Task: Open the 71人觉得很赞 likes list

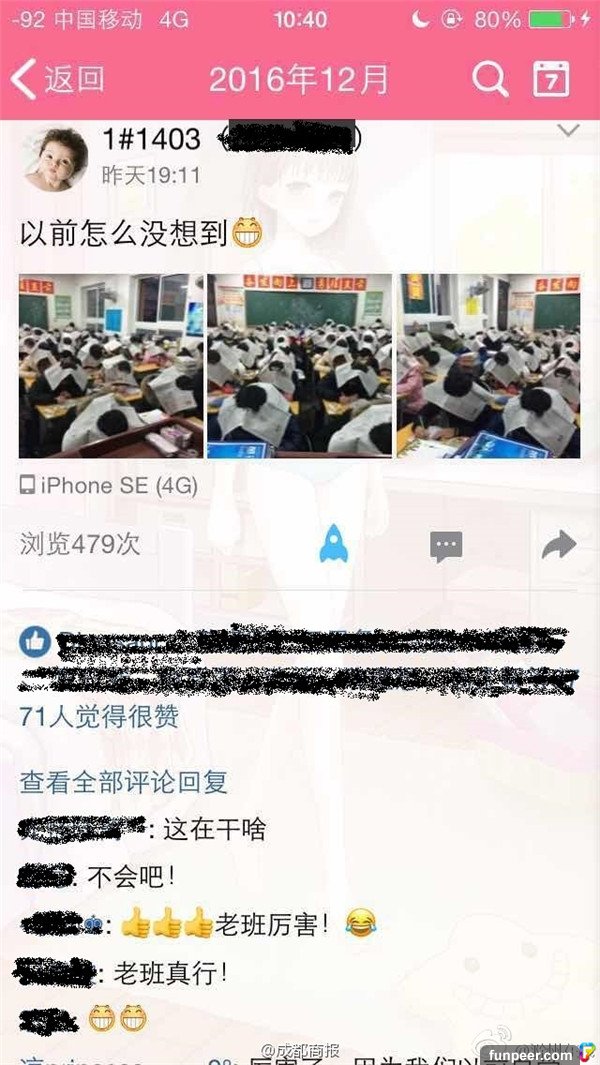Action: (99, 716)
